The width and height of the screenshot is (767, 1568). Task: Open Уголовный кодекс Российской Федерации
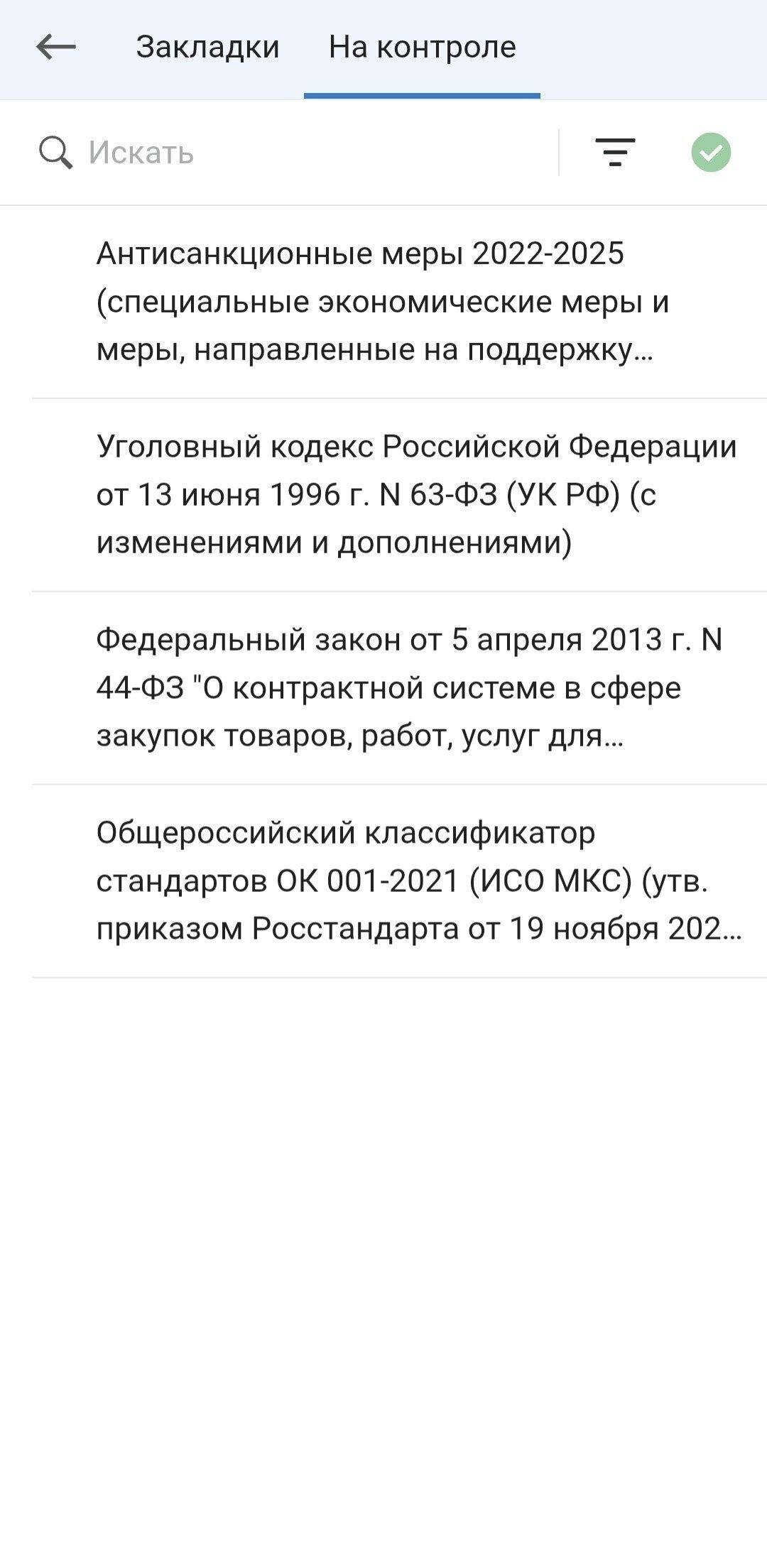pyautogui.click(x=399, y=495)
